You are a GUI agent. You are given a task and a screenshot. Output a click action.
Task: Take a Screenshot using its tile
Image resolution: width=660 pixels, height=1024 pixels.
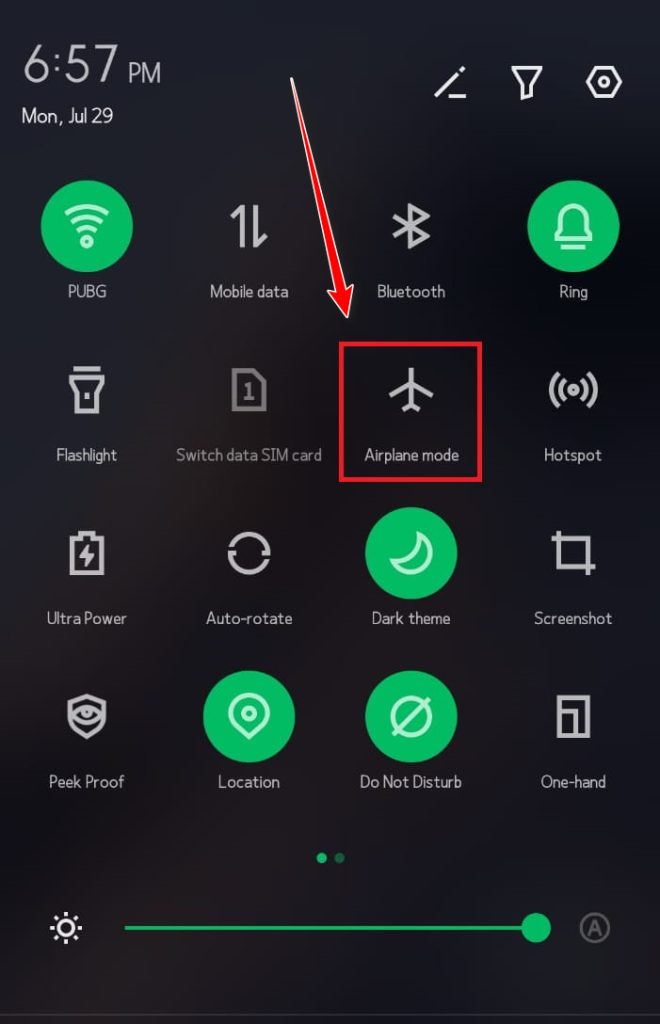573,553
